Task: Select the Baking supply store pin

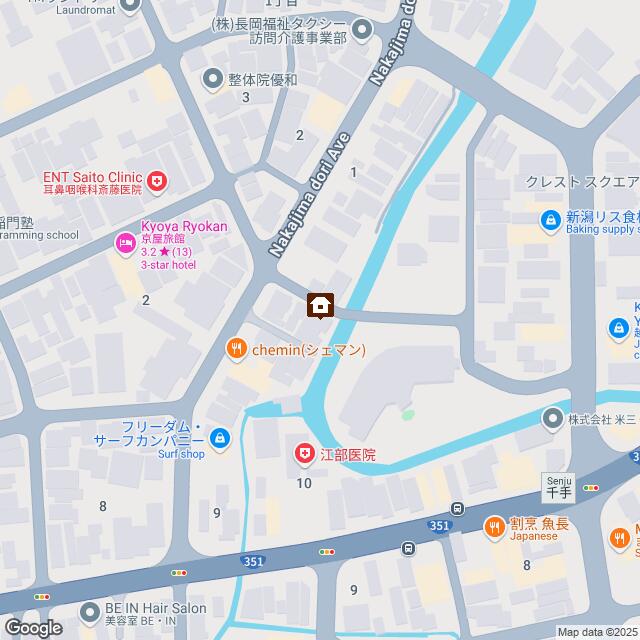Action: [549, 220]
